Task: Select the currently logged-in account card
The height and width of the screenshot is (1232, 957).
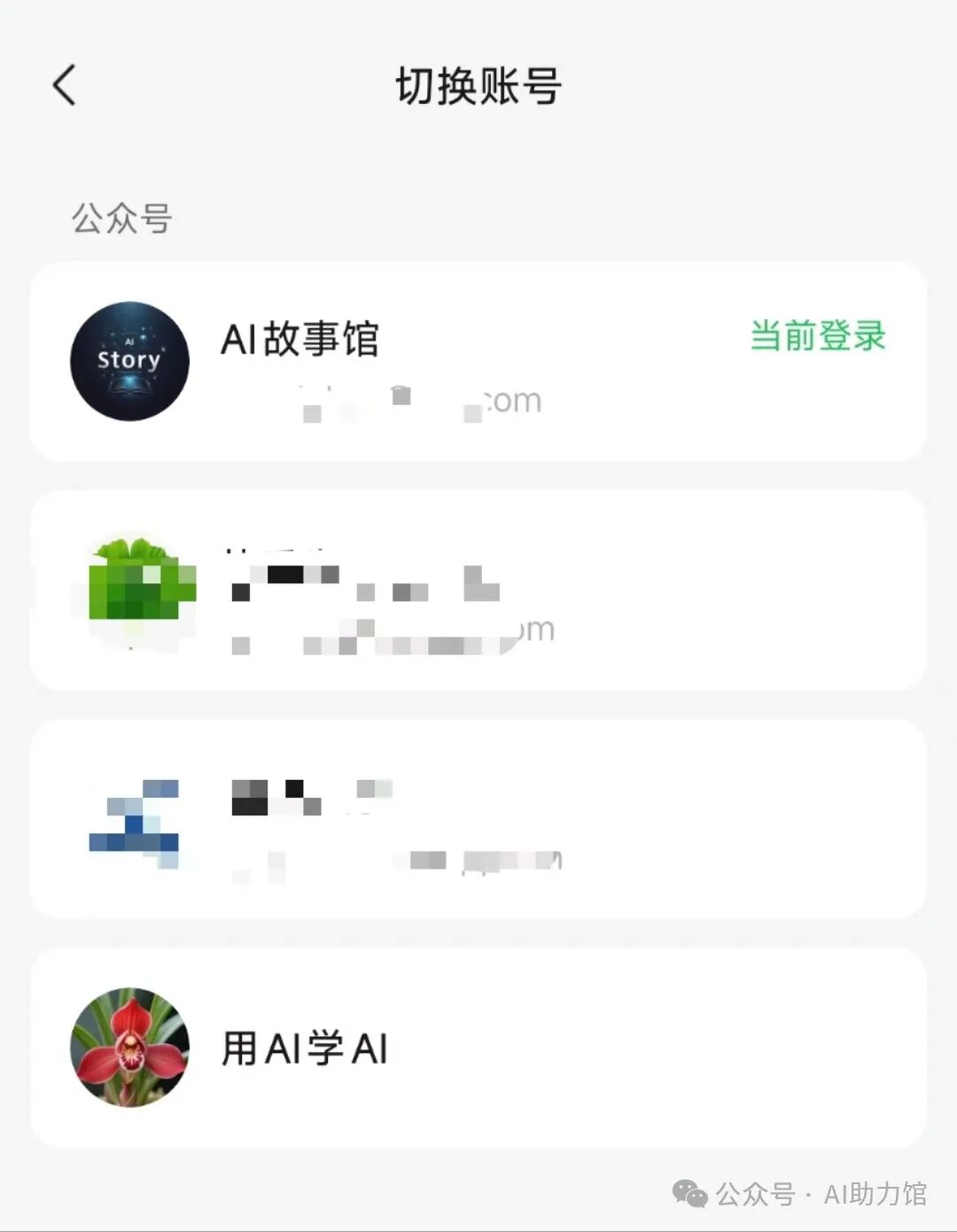Action: click(x=478, y=361)
